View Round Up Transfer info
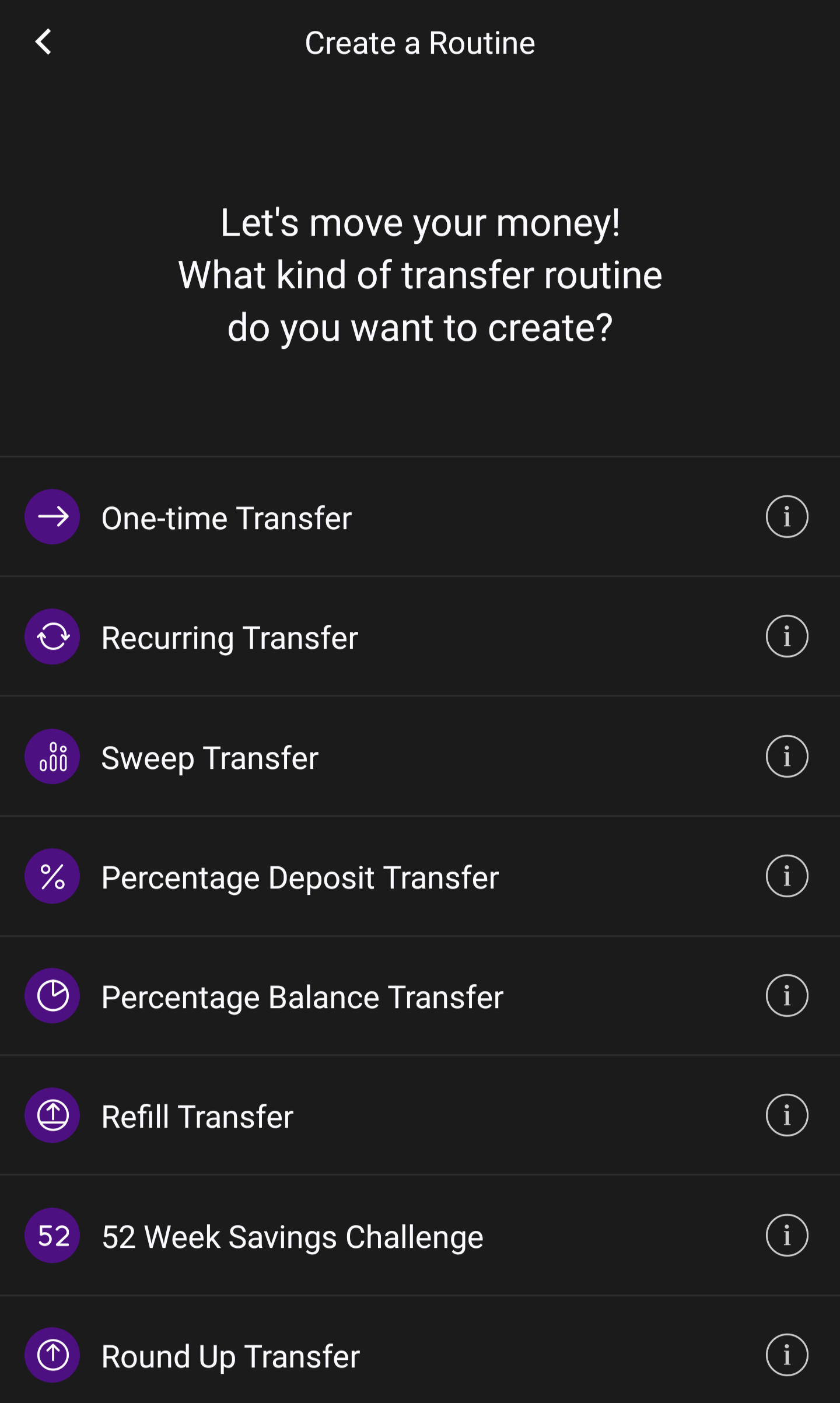The image size is (840, 1403). [786, 1355]
